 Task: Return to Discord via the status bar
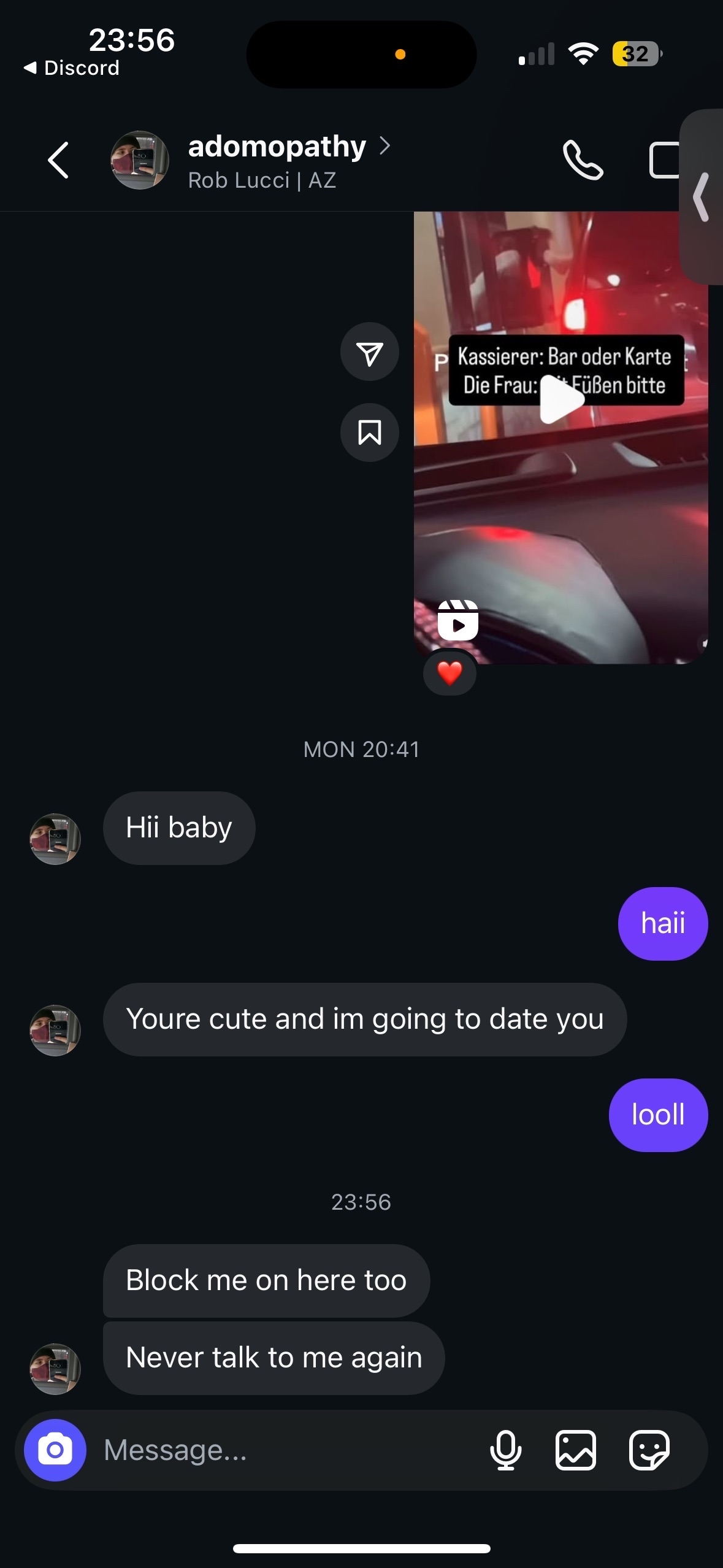72,67
